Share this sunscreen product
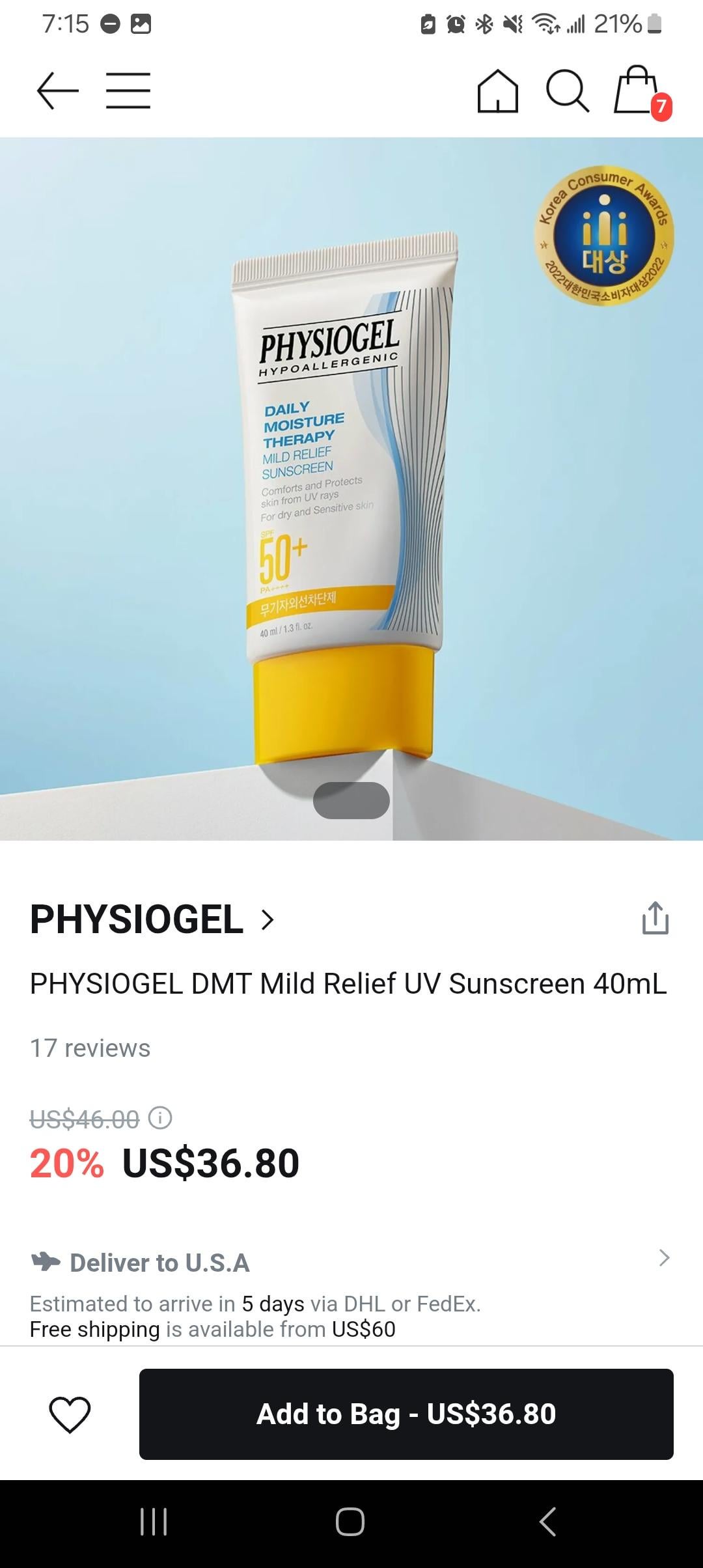This screenshot has width=703, height=1568. pos(655,918)
